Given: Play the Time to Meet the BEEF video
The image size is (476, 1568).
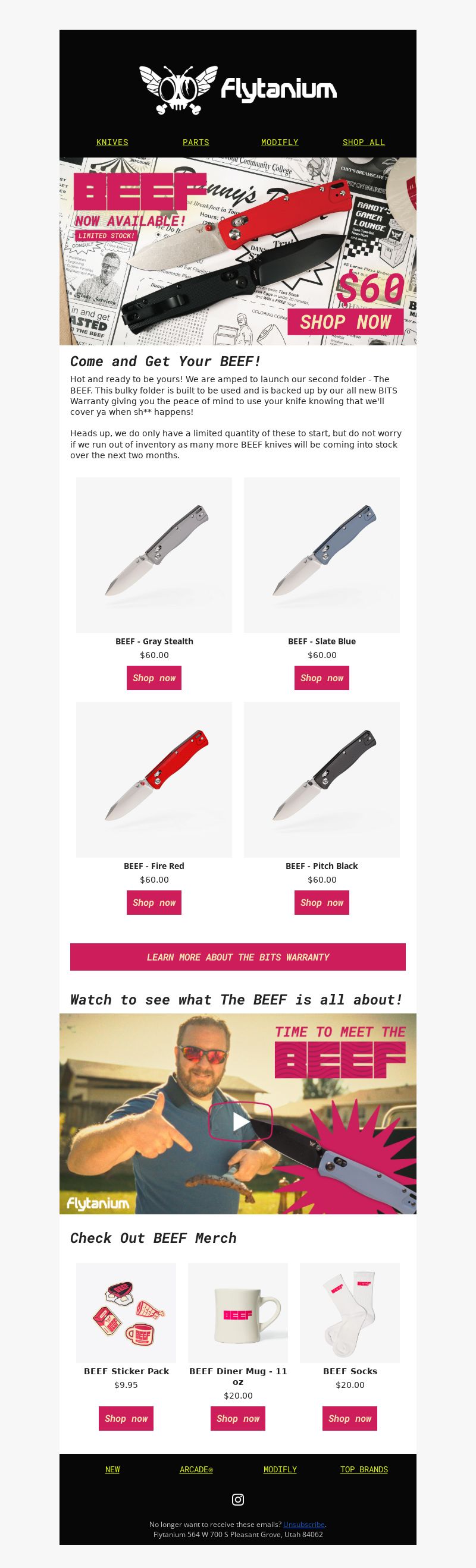Looking at the screenshot, I should [x=240, y=1120].
